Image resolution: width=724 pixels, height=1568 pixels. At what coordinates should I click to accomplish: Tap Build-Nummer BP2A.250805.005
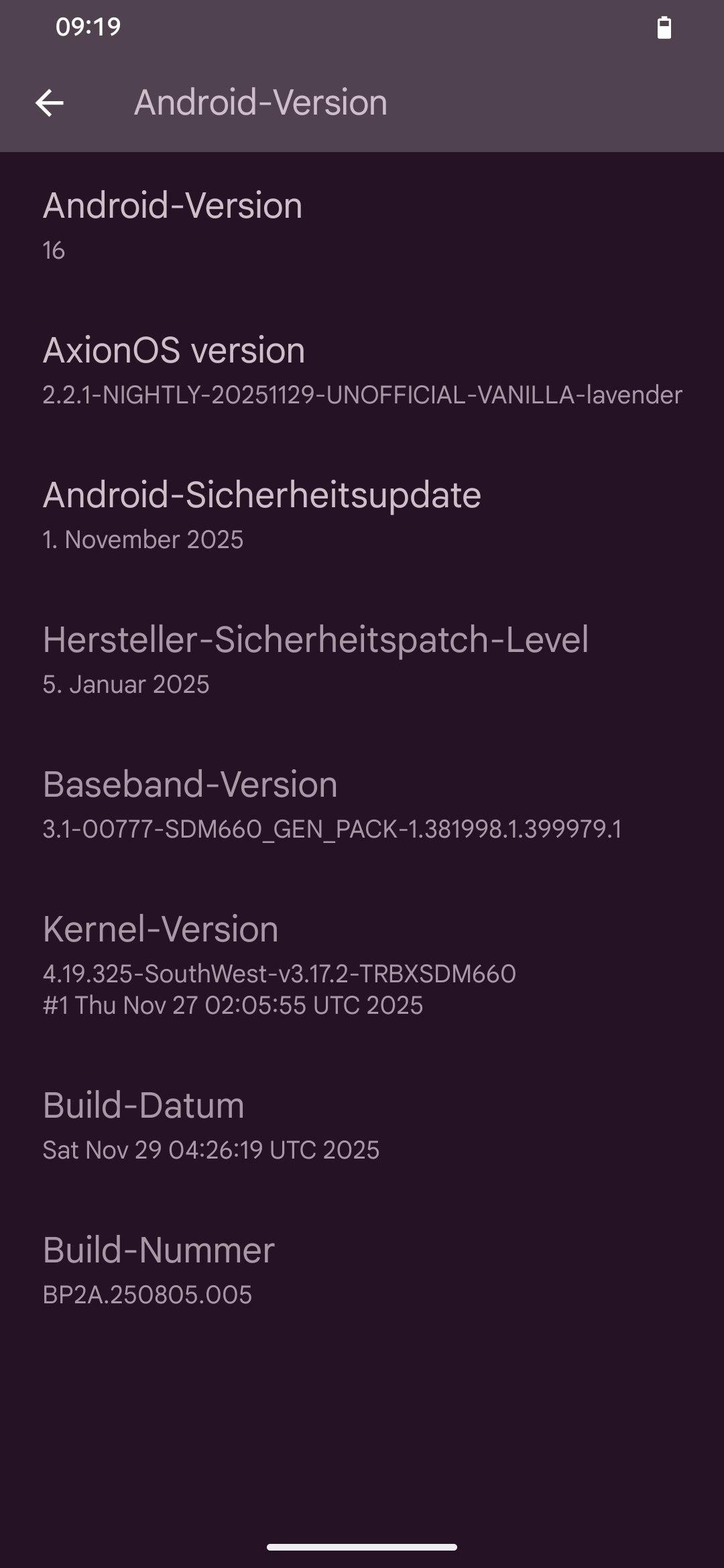[362, 1270]
